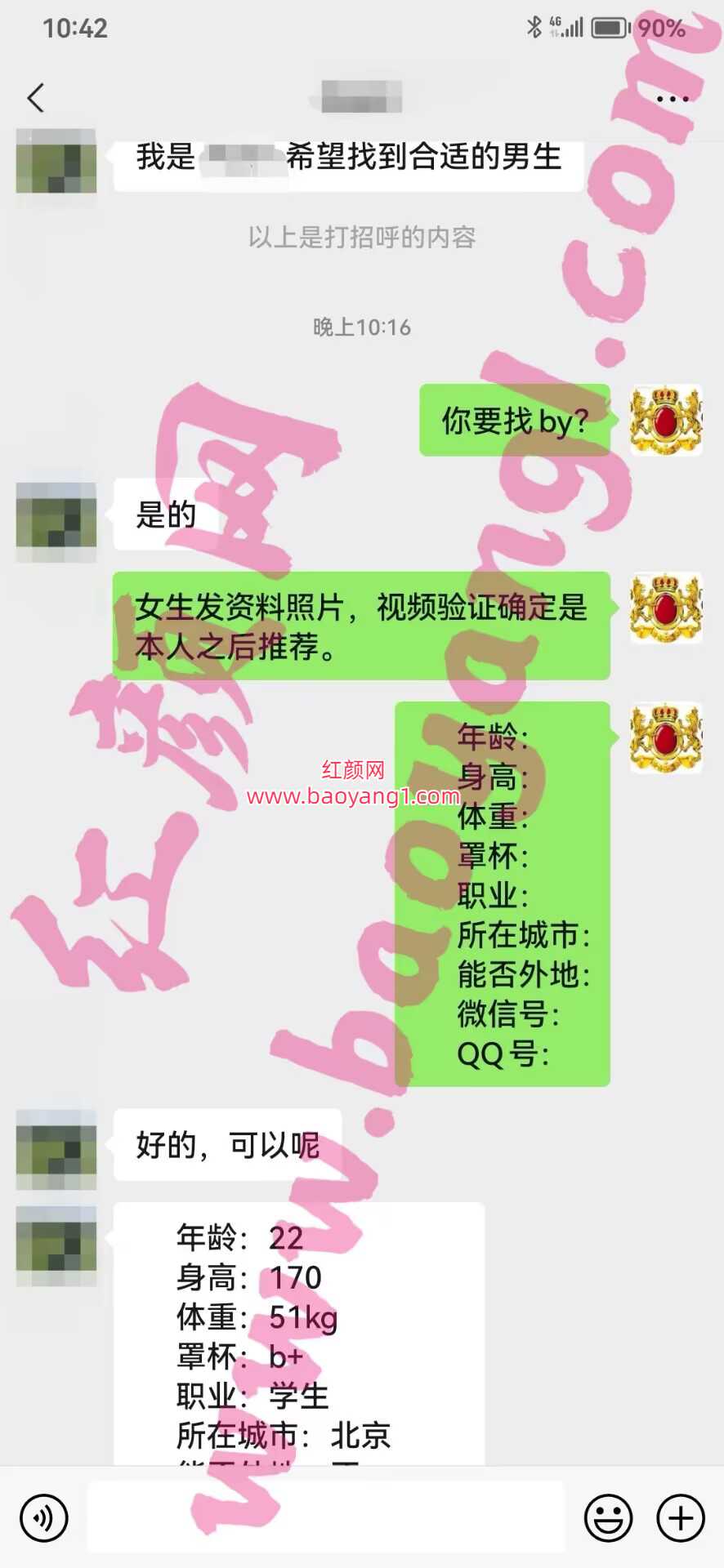Focus the message text field
Screen dimensions: 724x1568
point(325,1517)
